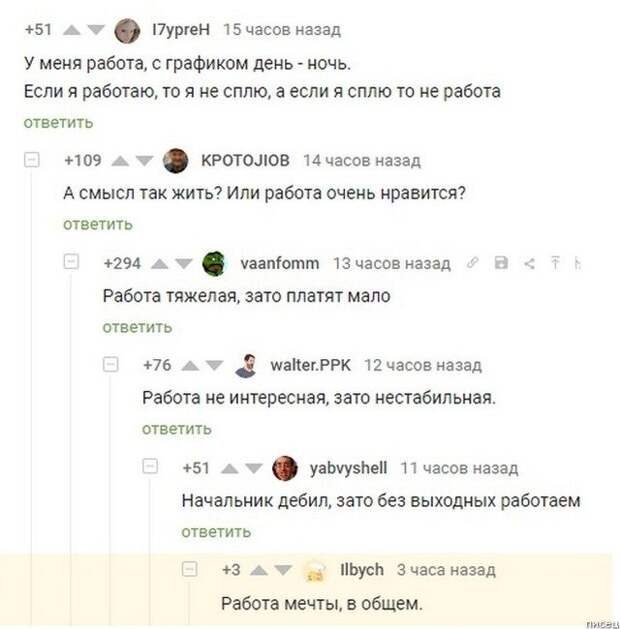Upvote walter.PPK's comment

[190, 366]
